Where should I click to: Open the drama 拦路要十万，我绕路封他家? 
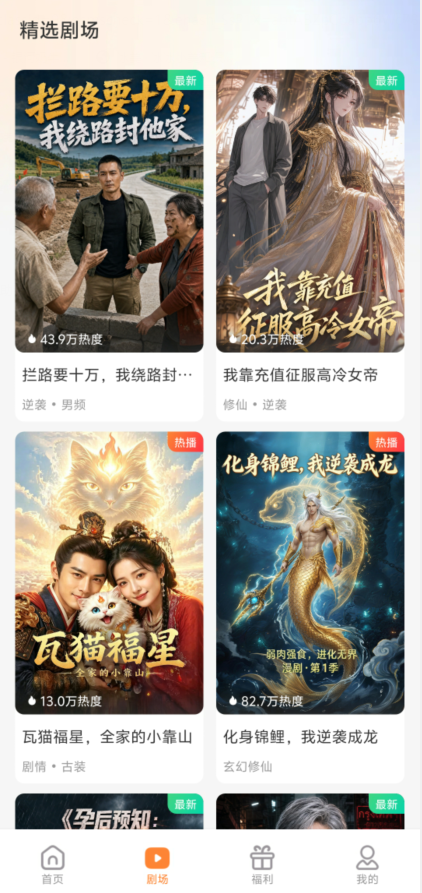coord(109,245)
